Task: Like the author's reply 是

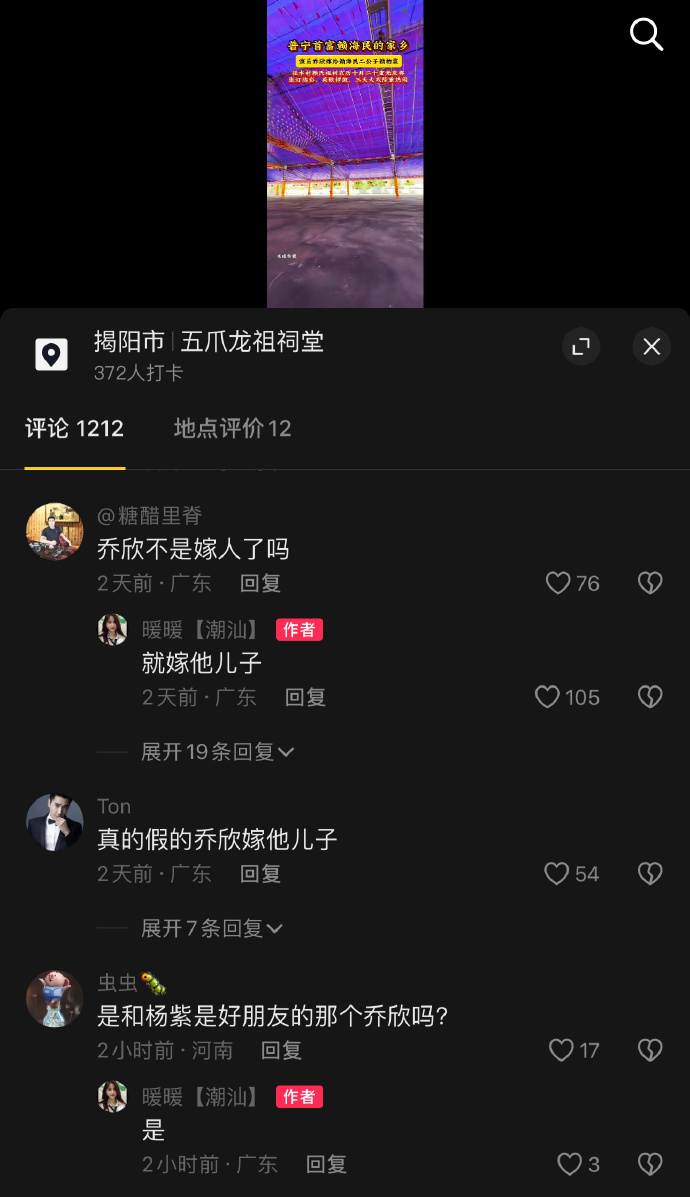Action: pos(579,1164)
